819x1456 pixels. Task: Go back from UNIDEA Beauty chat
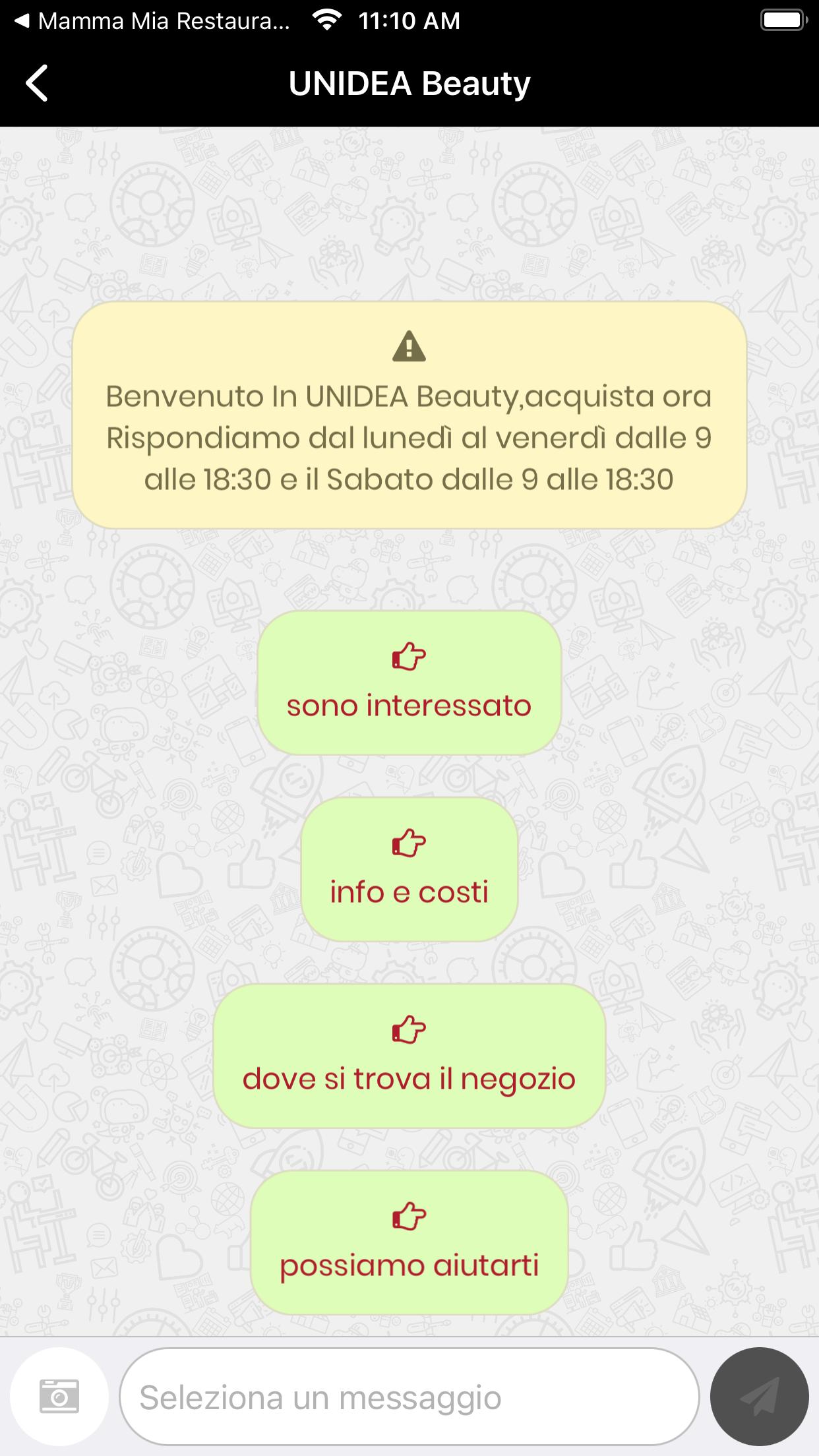(37, 83)
